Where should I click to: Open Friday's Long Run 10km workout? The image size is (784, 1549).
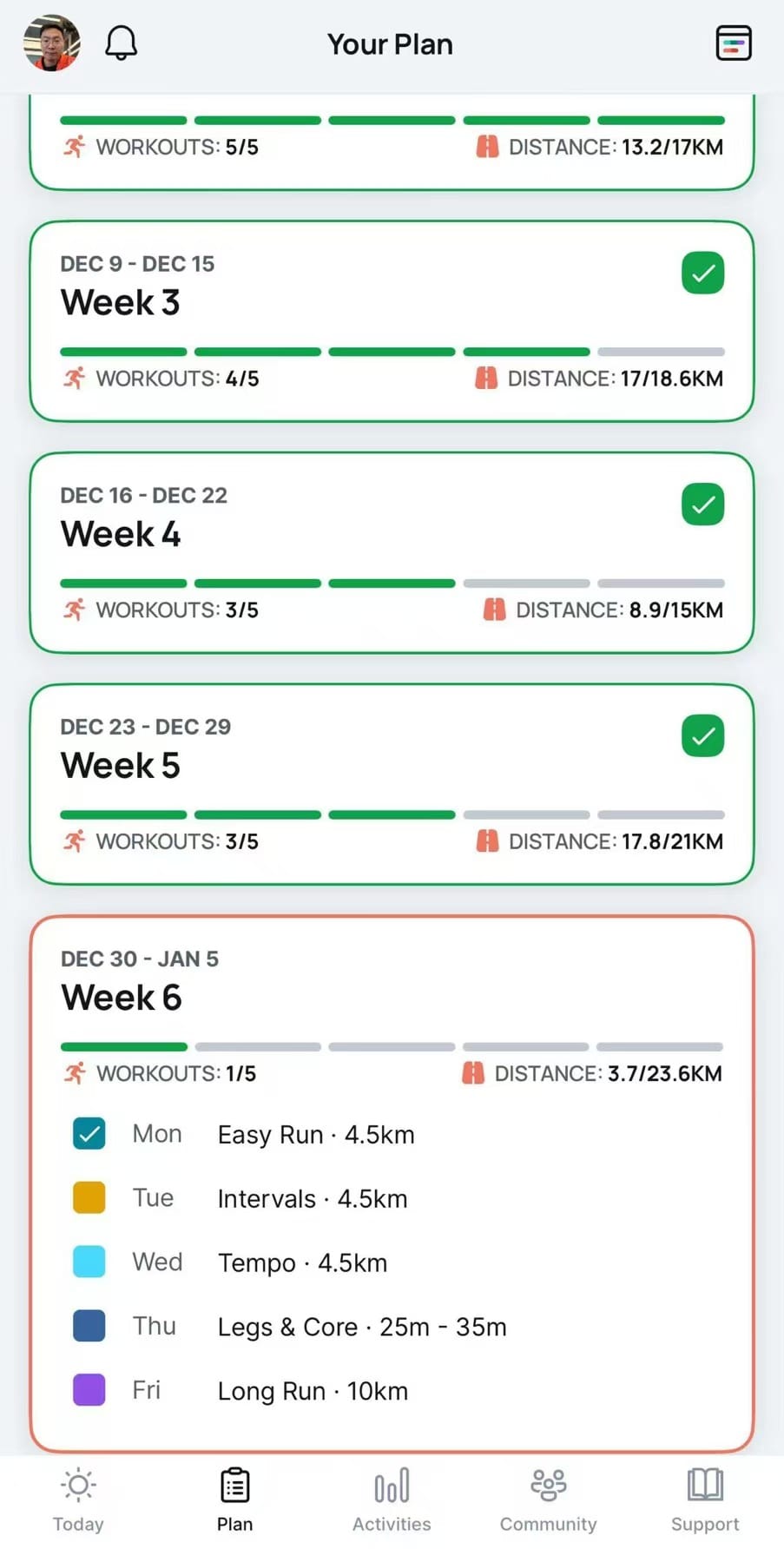(x=392, y=1391)
